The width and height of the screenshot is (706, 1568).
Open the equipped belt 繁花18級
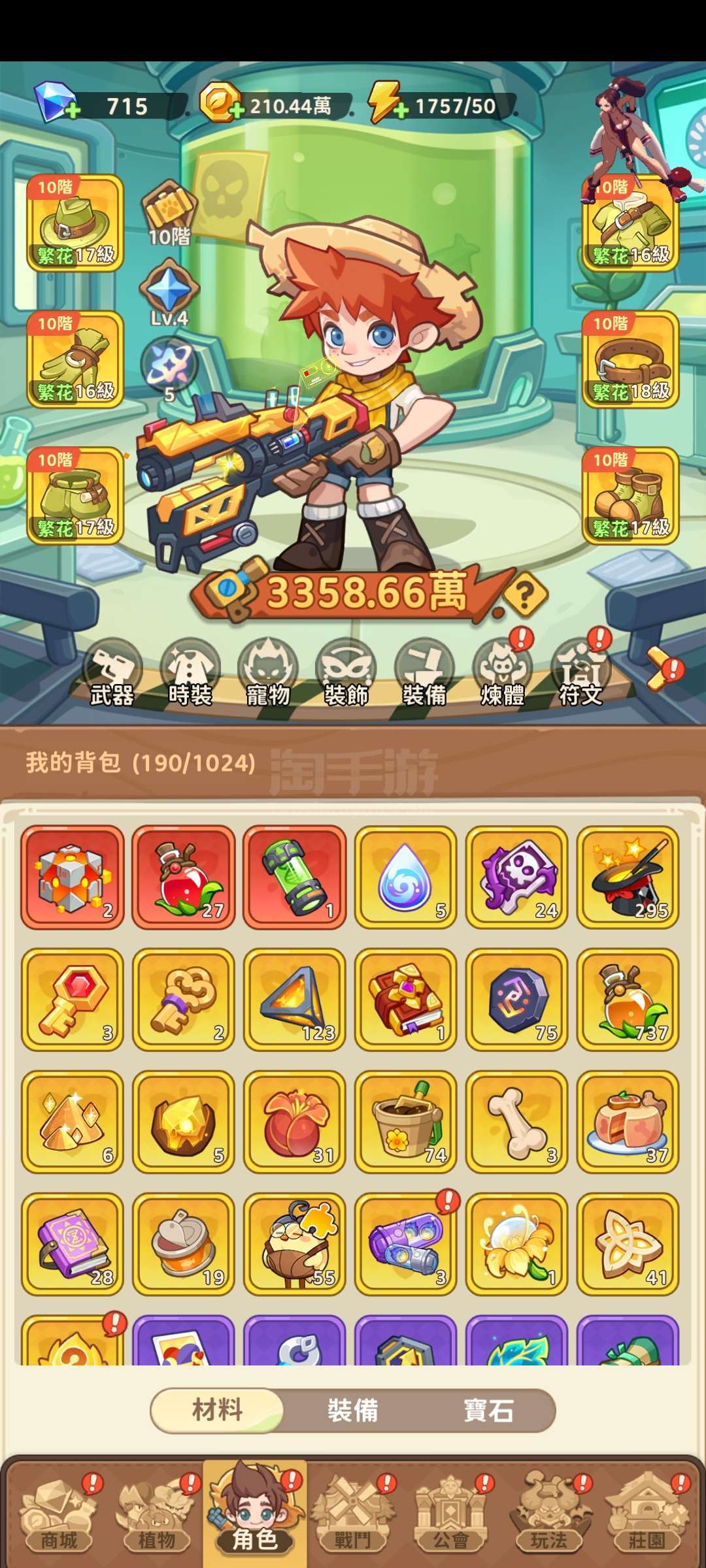(x=630, y=359)
